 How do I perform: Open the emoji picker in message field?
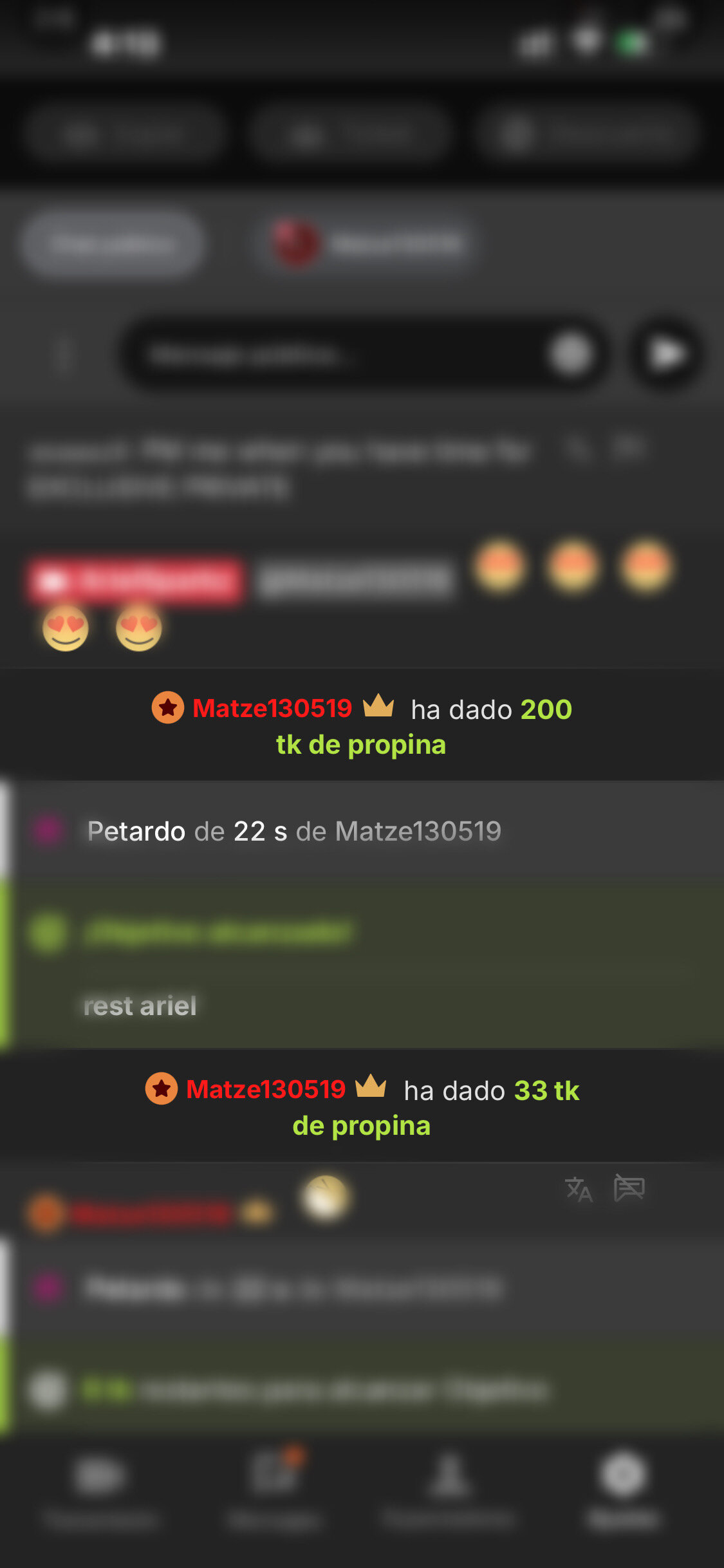coord(571,353)
